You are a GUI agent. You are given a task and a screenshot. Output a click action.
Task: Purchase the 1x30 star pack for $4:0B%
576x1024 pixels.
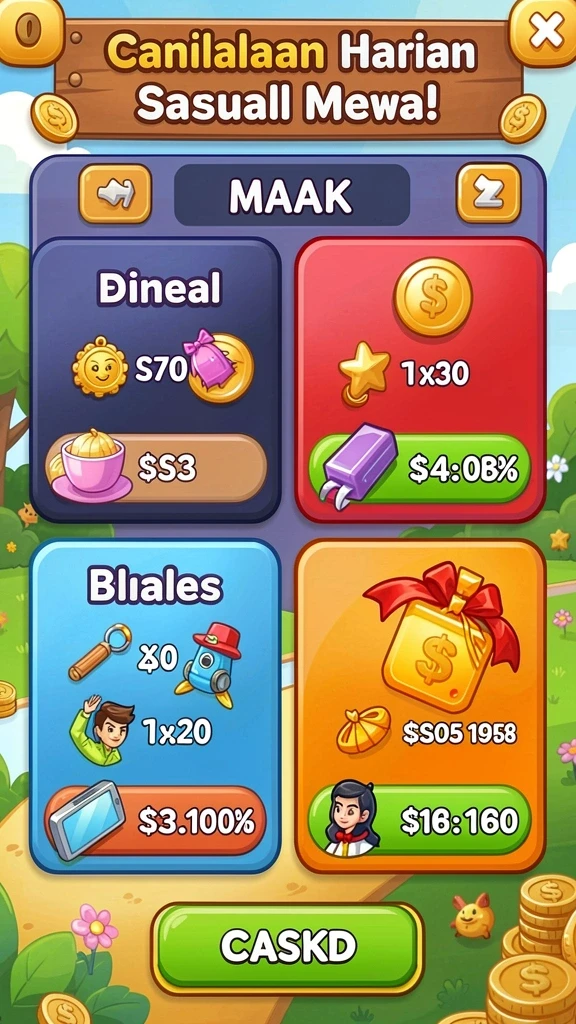click(419, 468)
